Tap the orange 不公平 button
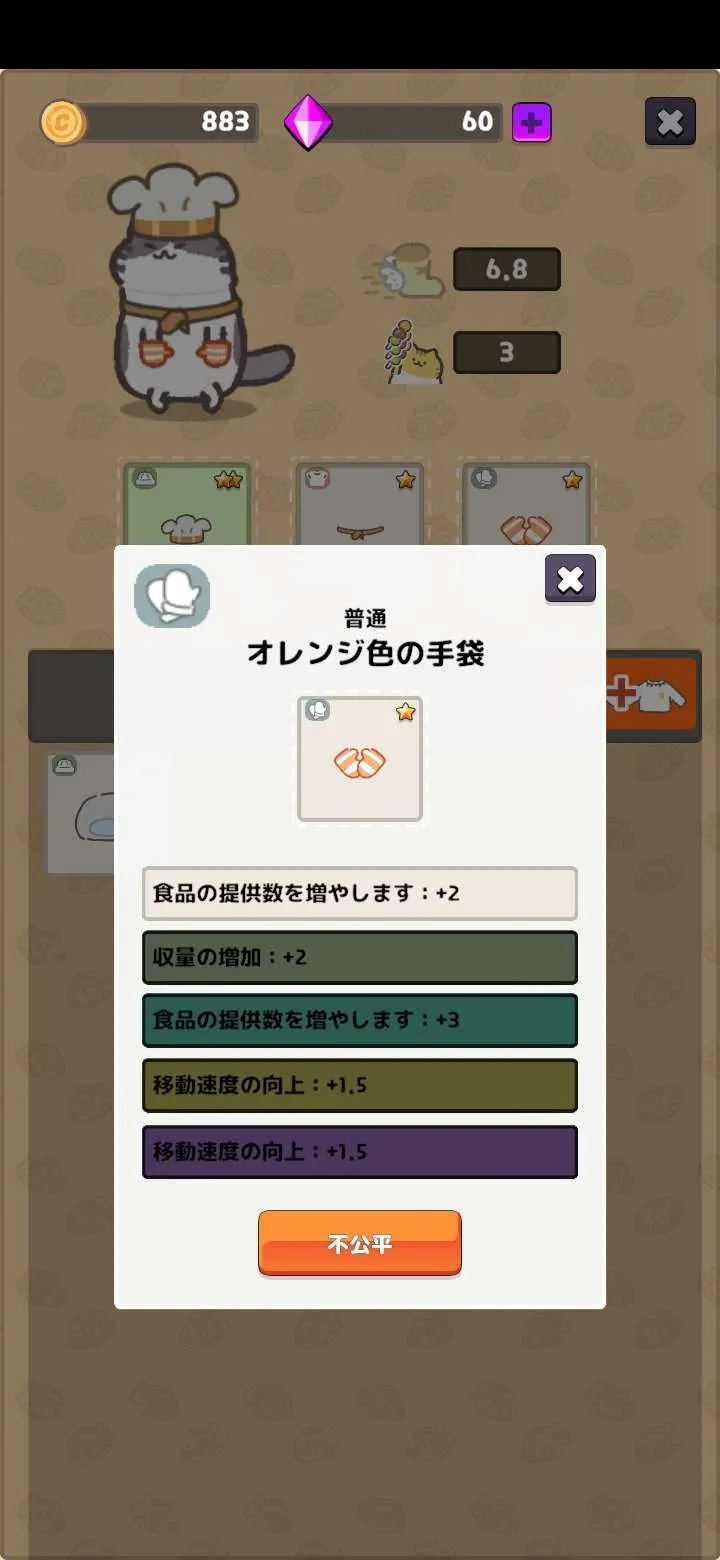 pyautogui.click(x=360, y=1244)
